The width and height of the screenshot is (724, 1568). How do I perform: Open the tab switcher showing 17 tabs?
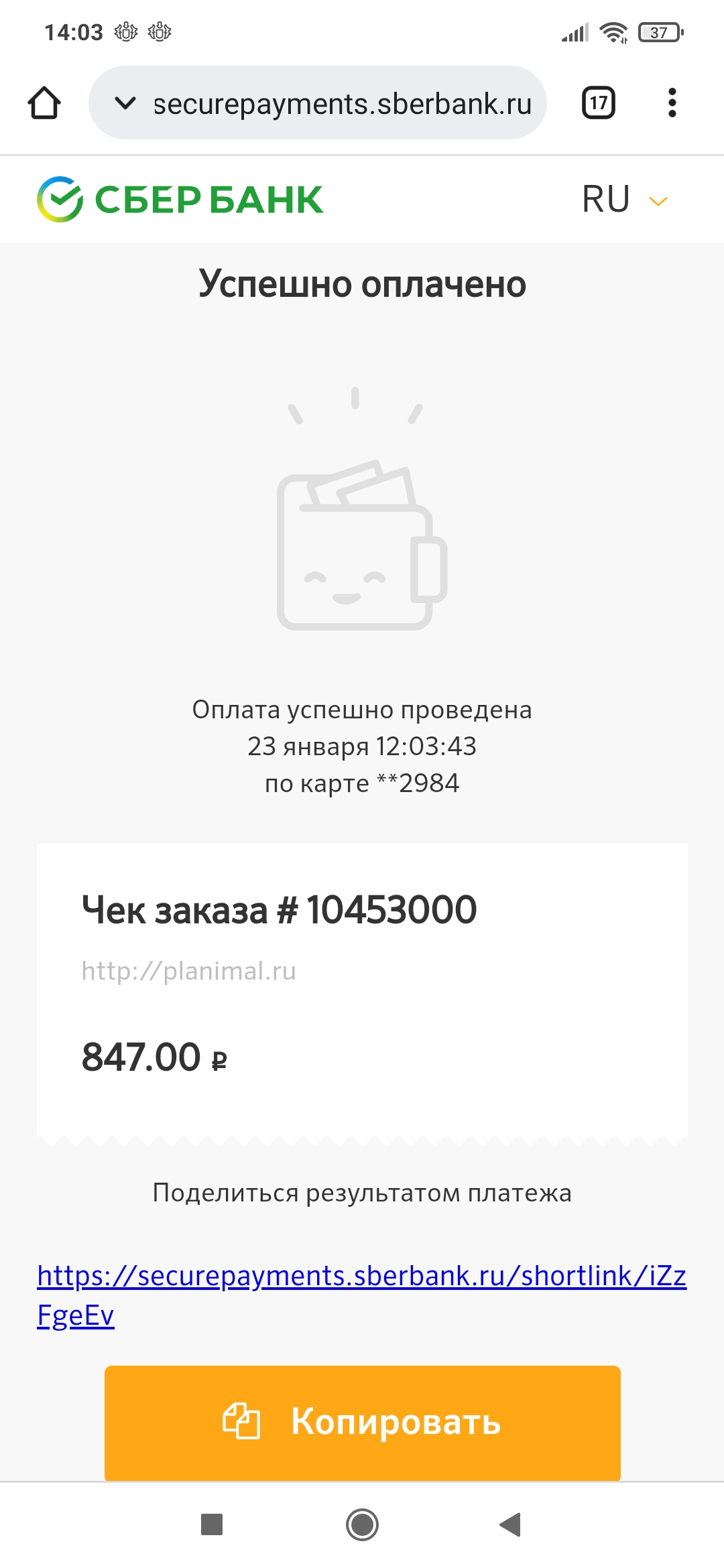tap(599, 103)
